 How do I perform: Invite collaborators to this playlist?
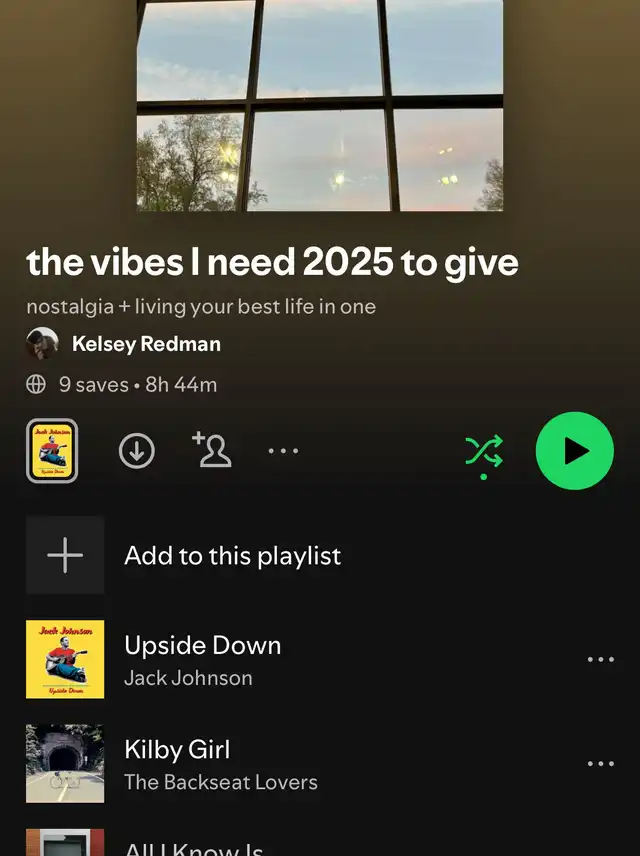coord(212,451)
